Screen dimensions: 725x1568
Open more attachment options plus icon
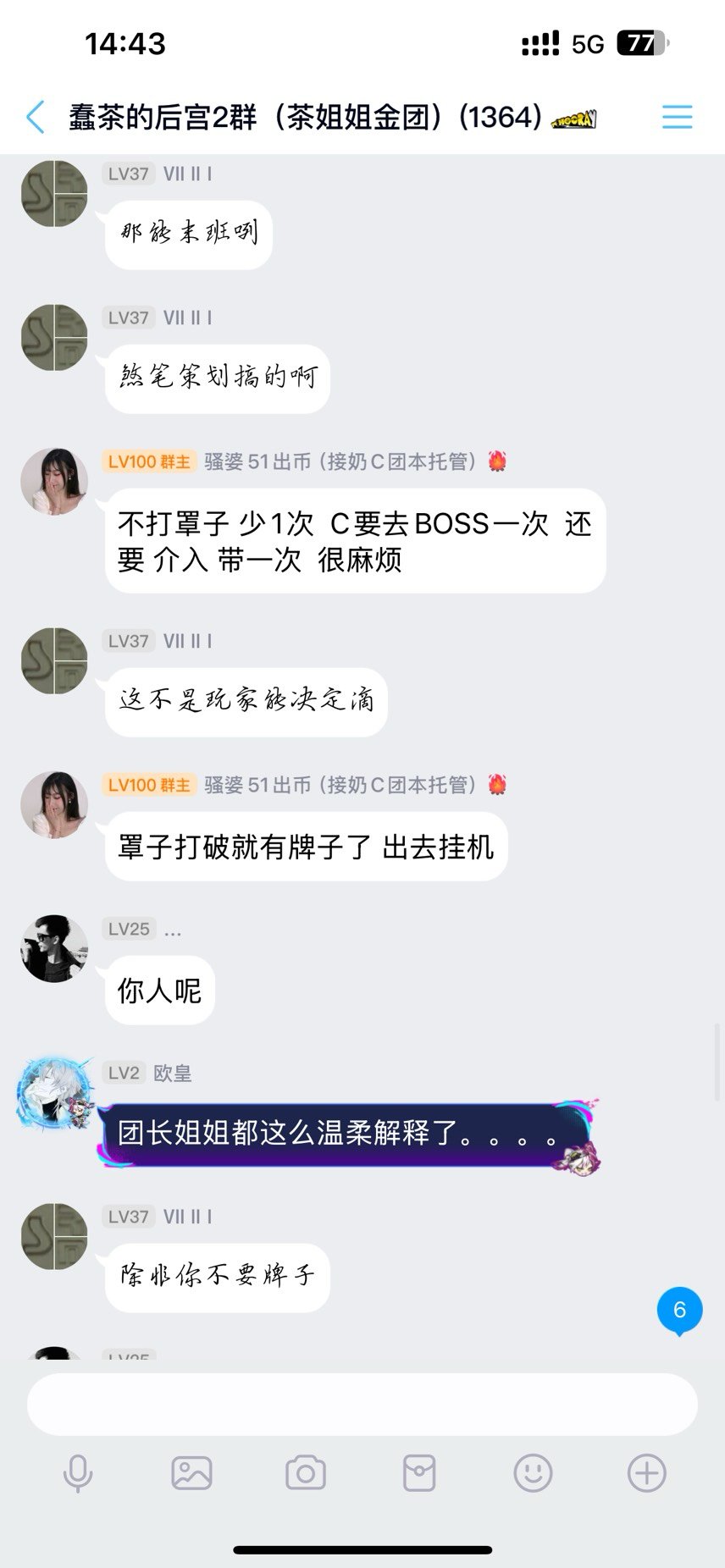[x=646, y=1473]
